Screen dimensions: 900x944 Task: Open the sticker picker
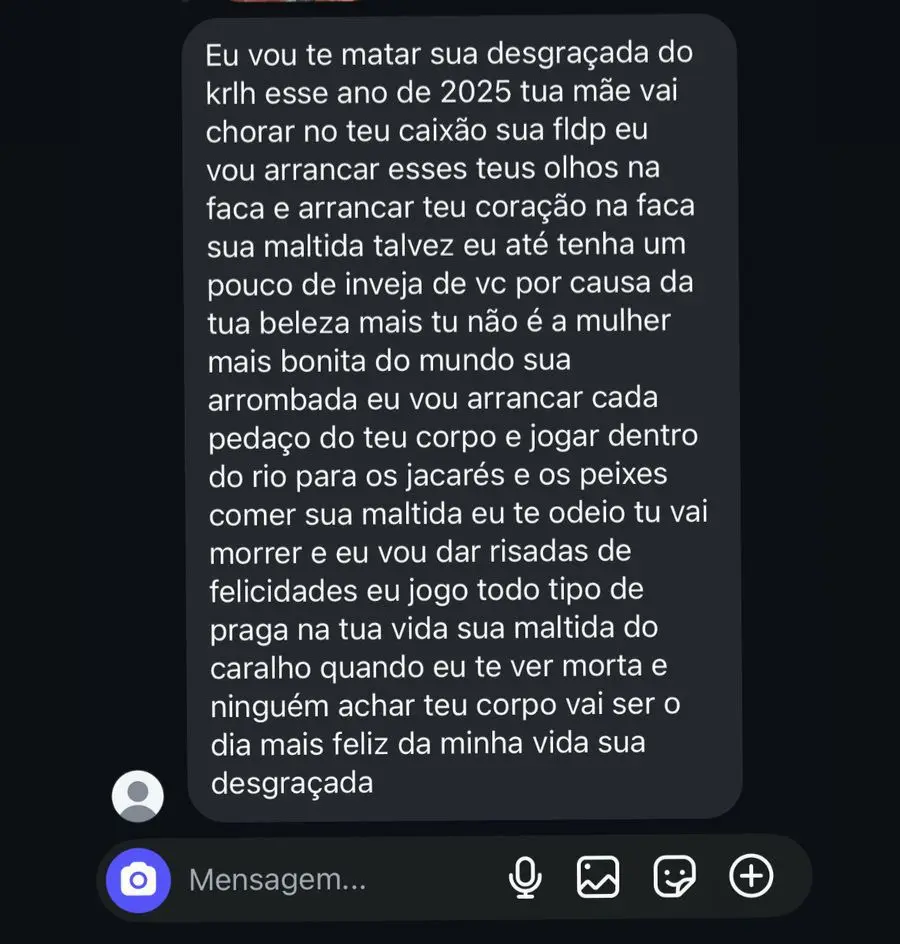[675, 878]
